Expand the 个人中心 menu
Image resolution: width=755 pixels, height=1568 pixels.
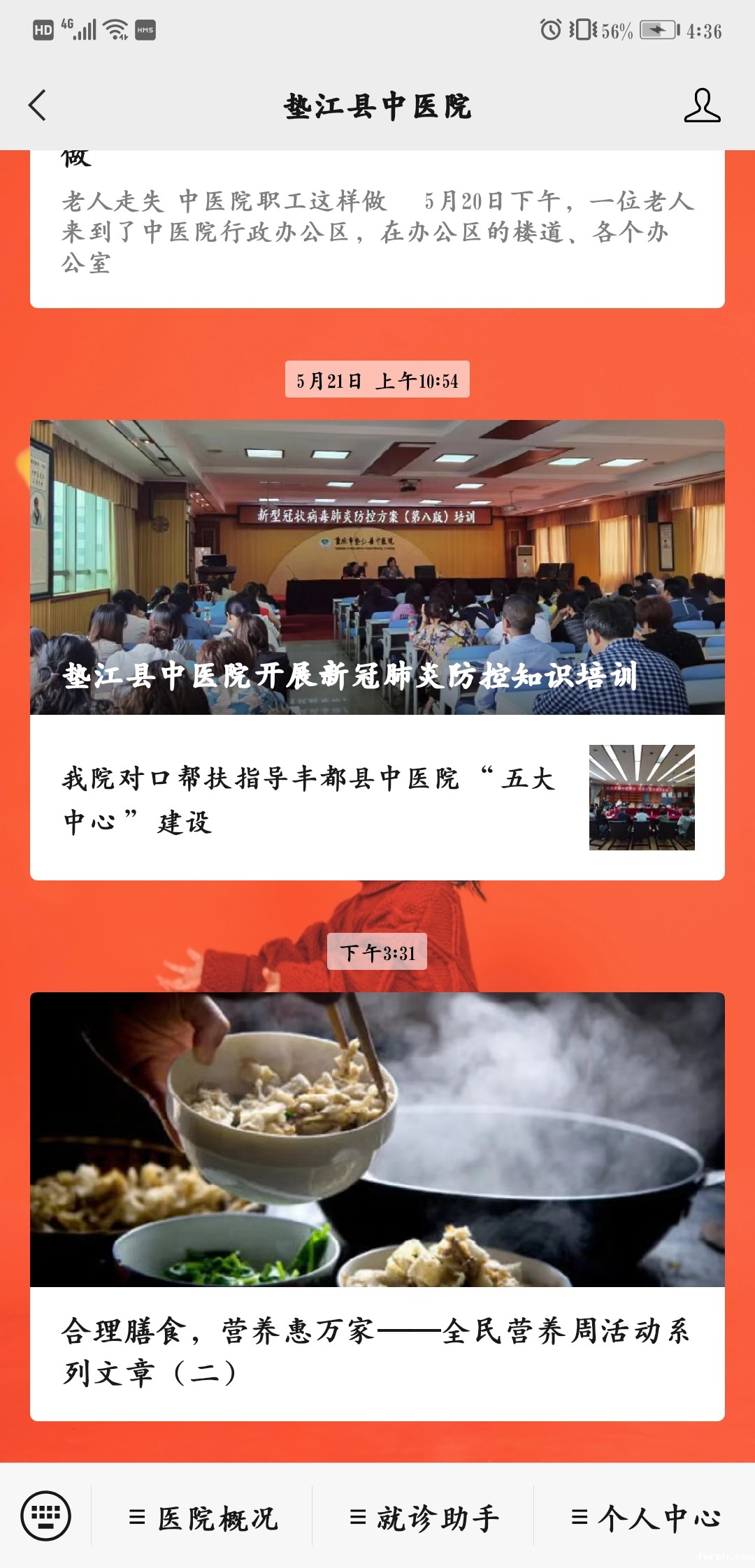[x=645, y=1518]
